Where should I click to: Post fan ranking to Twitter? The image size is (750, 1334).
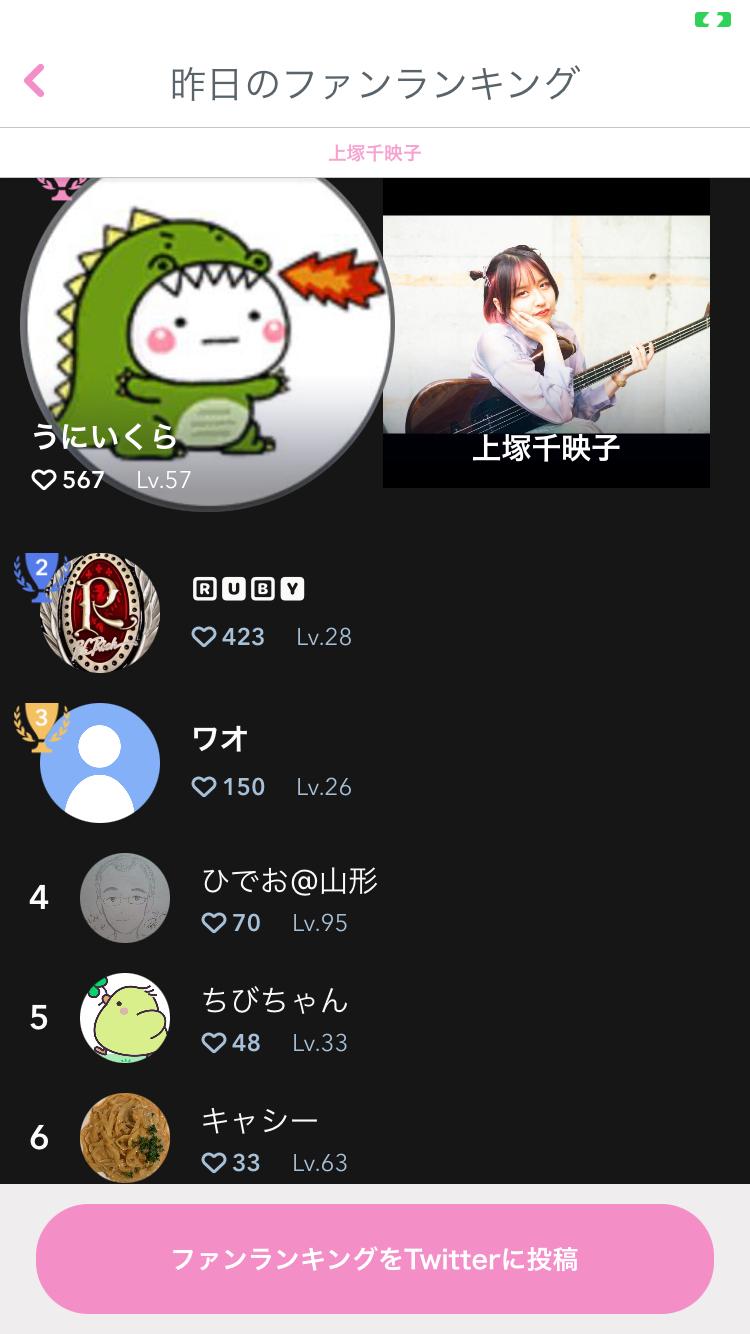click(x=375, y=1259)
